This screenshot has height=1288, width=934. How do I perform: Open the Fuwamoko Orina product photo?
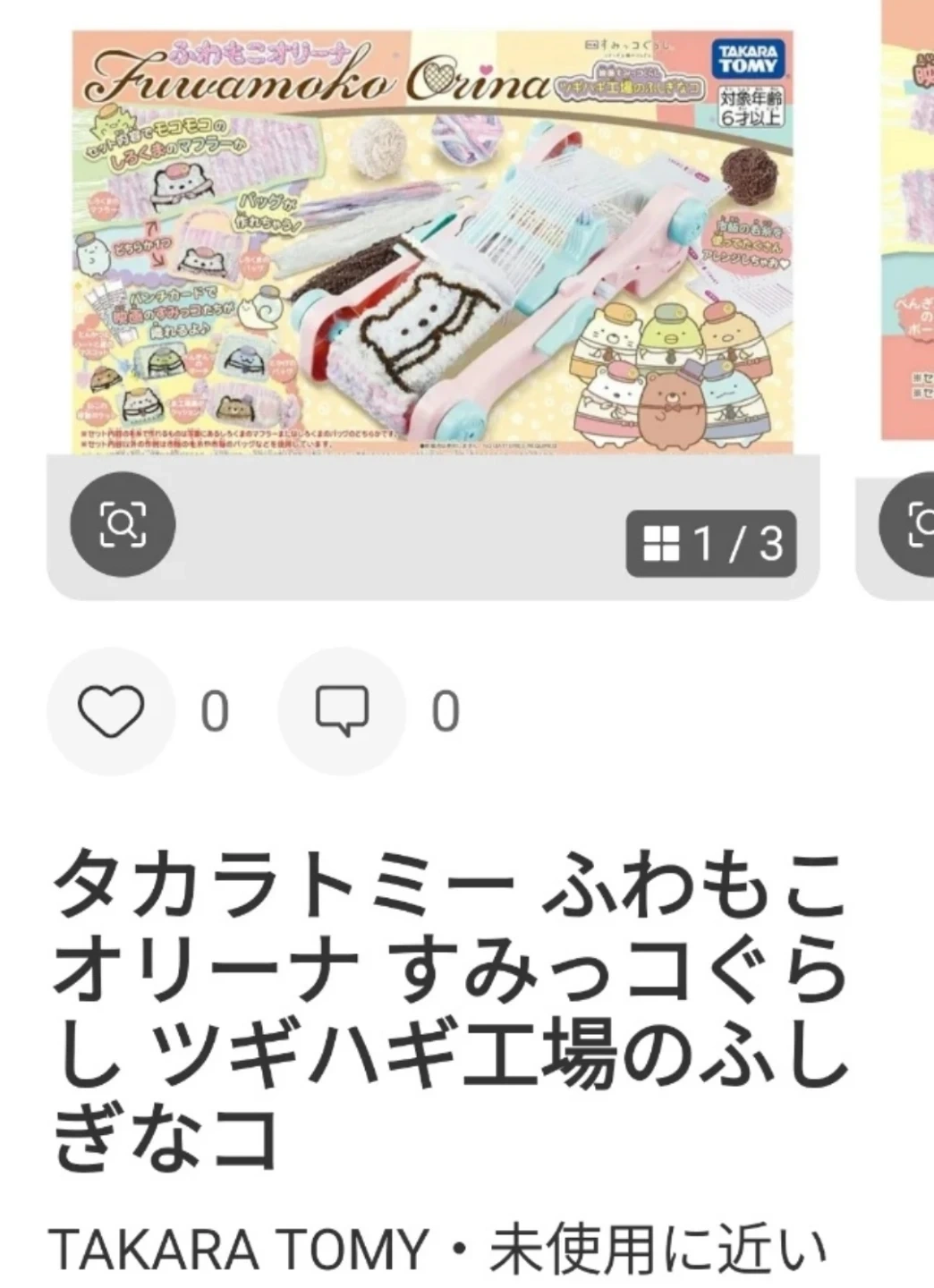[x=432, y=241]
